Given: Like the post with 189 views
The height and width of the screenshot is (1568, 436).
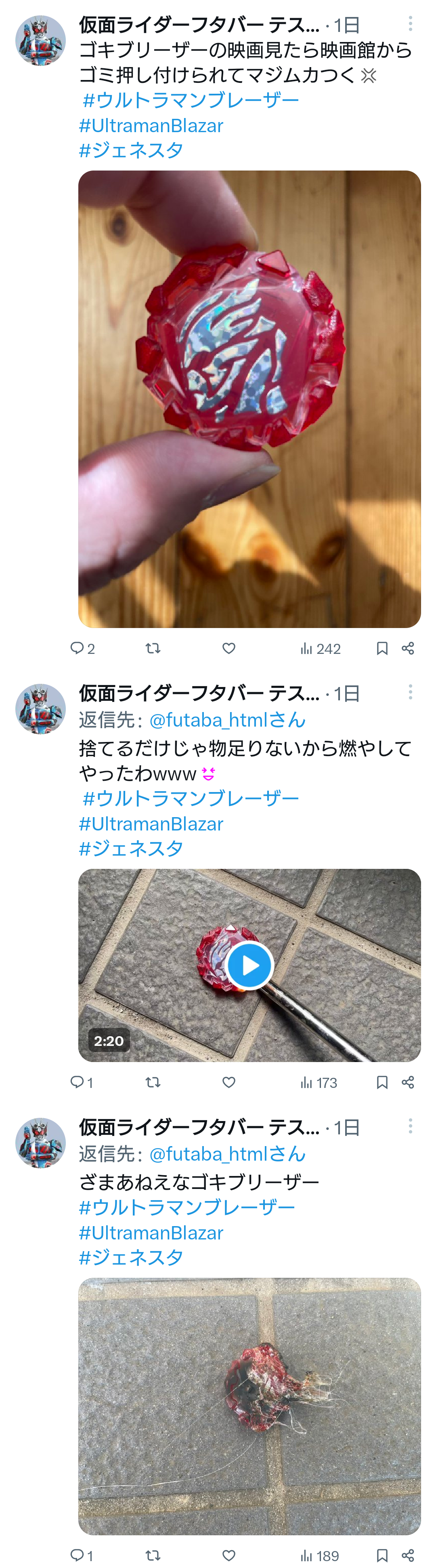Looking at the screenshot, I should (x=228, y=1555).
